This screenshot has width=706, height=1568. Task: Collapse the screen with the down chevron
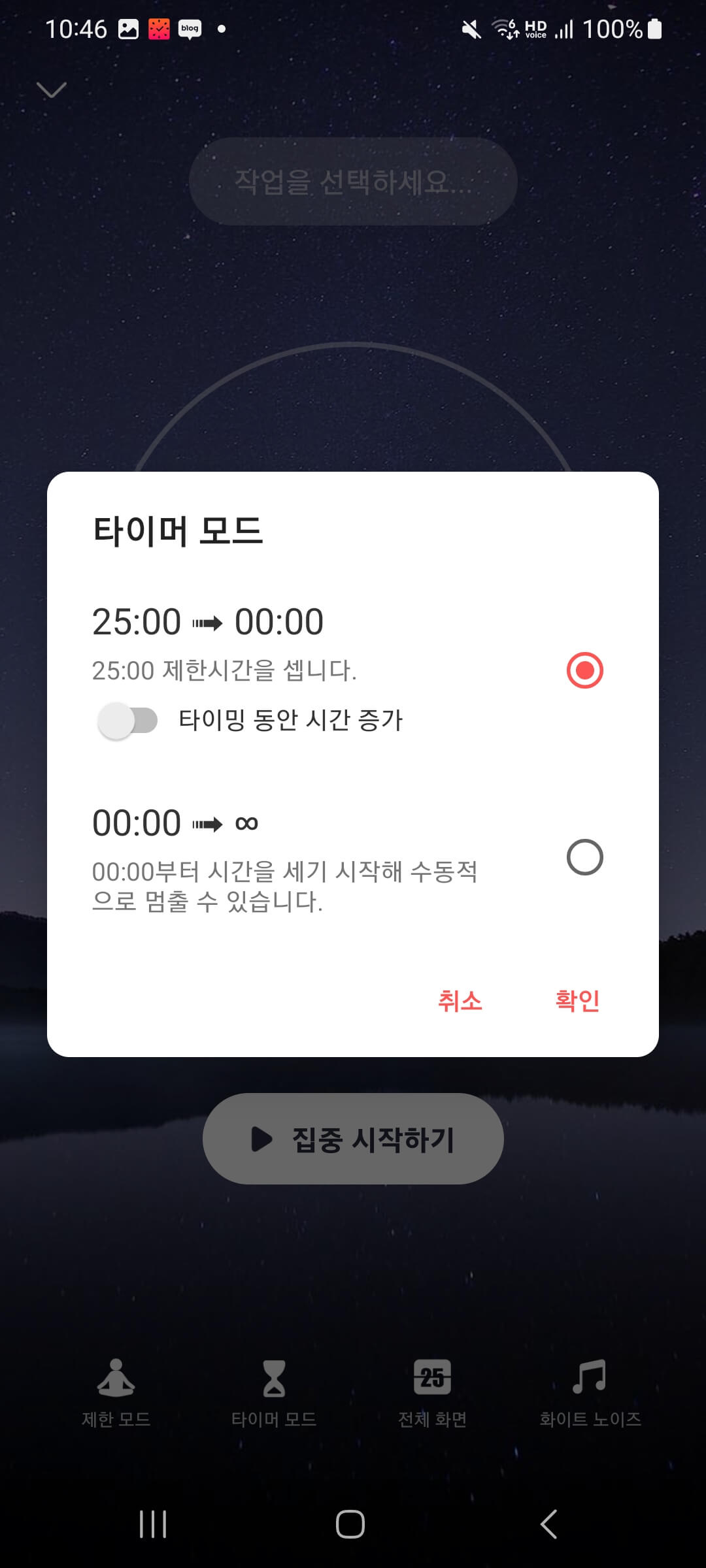[x=52, y=88]
